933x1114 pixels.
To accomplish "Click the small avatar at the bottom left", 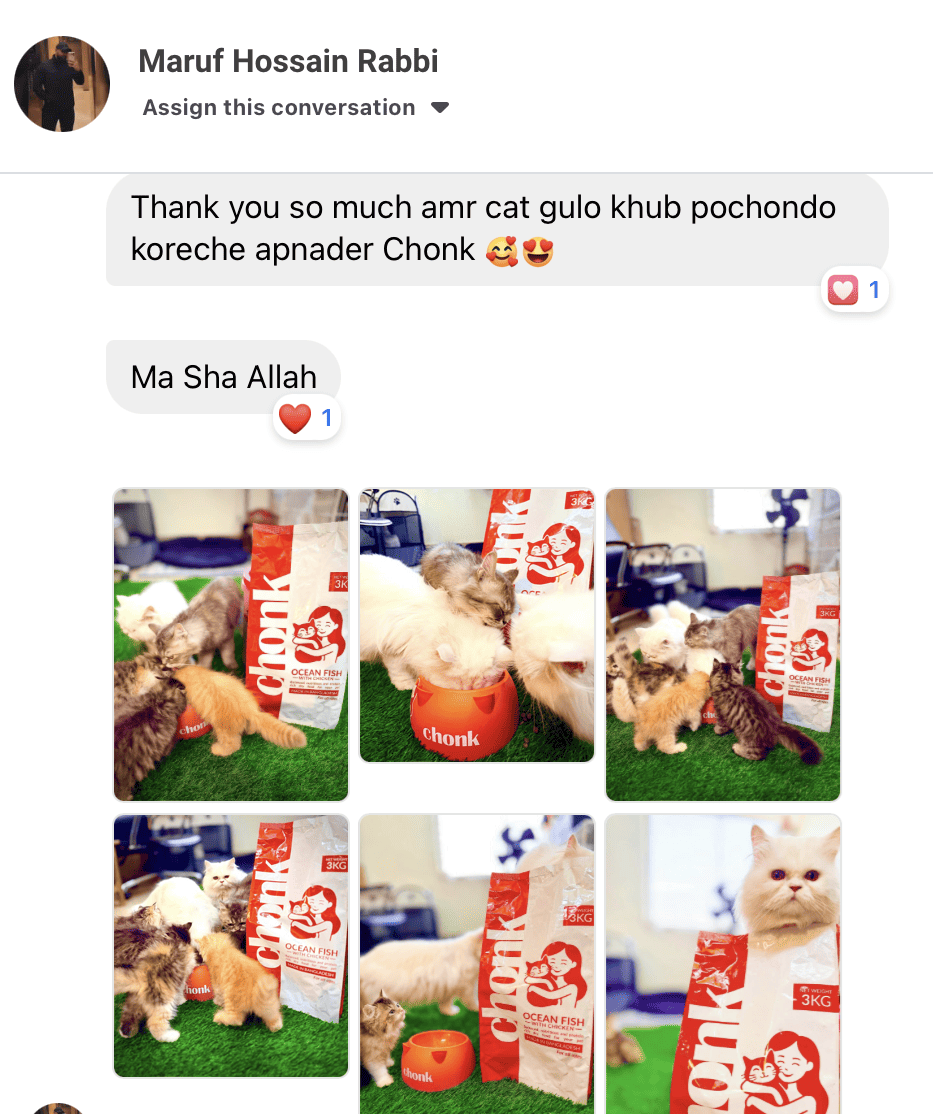I will 58,1108.
